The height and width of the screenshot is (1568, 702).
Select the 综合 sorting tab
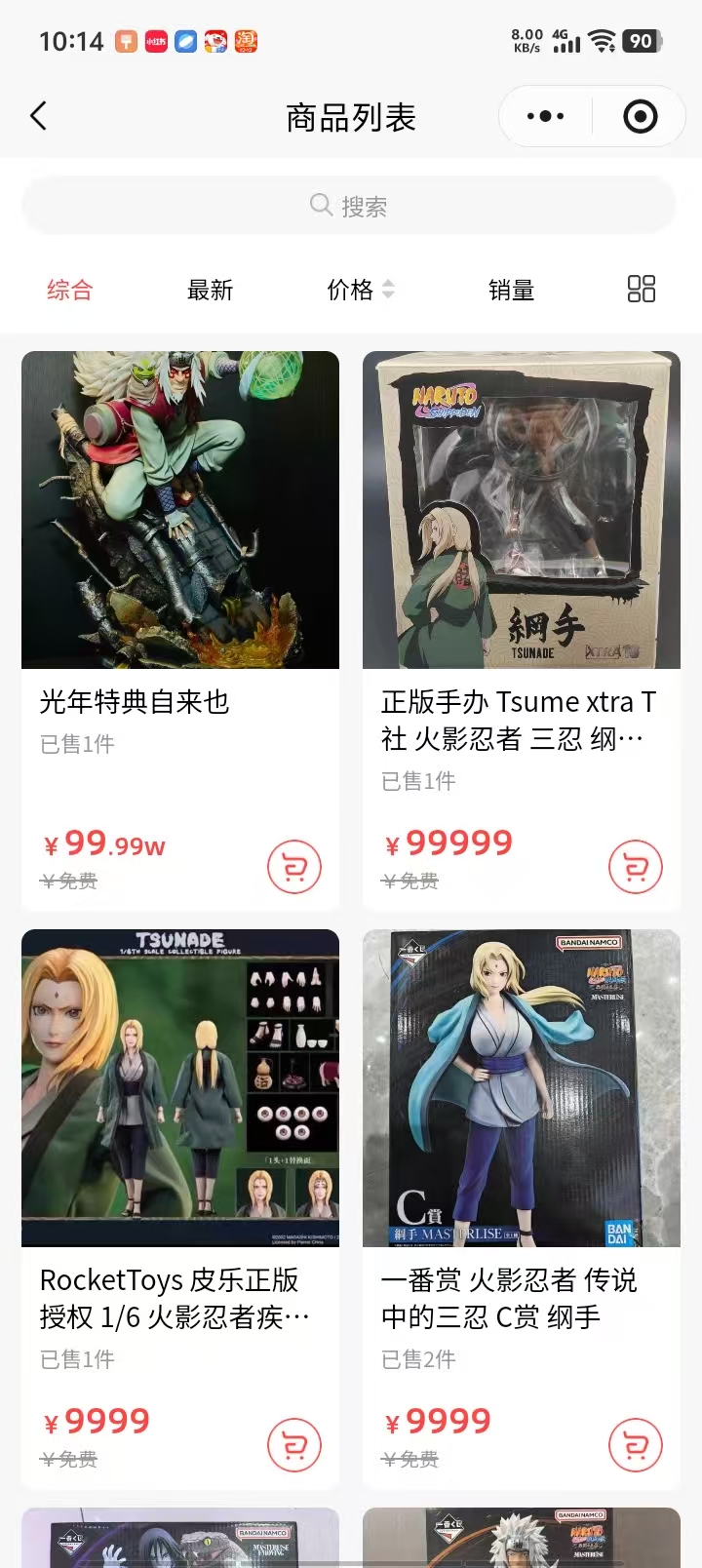[69, 290]
